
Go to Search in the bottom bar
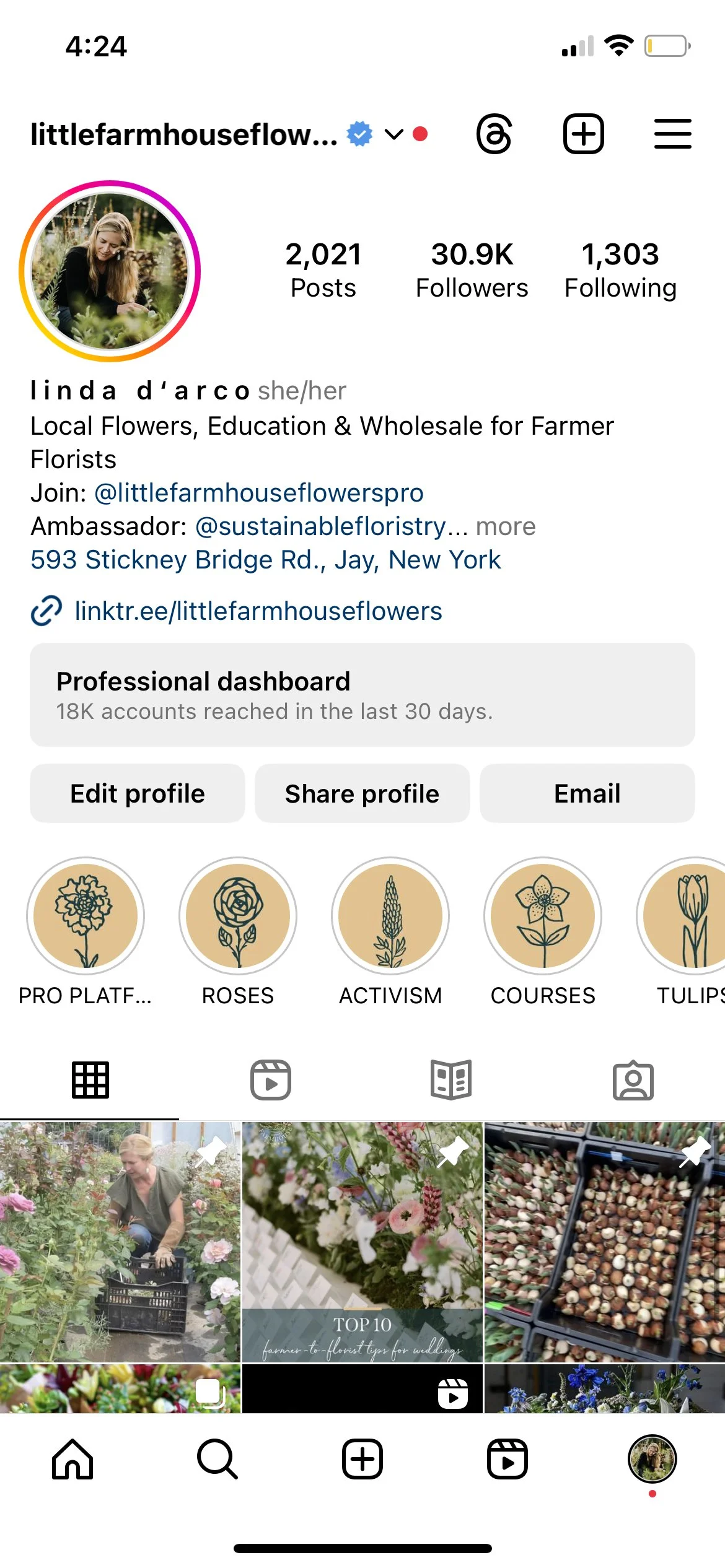point(217,1459)
